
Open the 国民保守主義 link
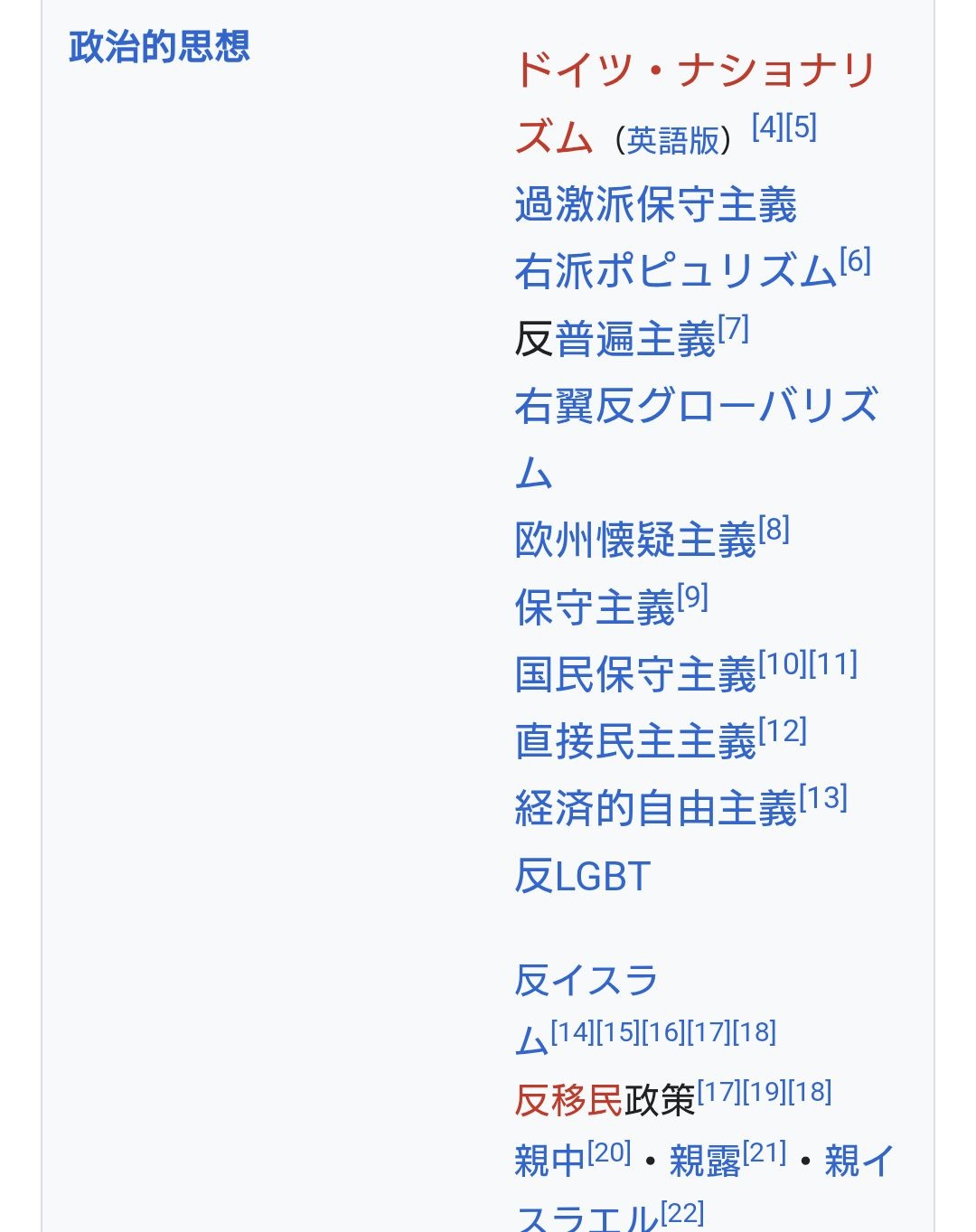click(x=635, y=674)
